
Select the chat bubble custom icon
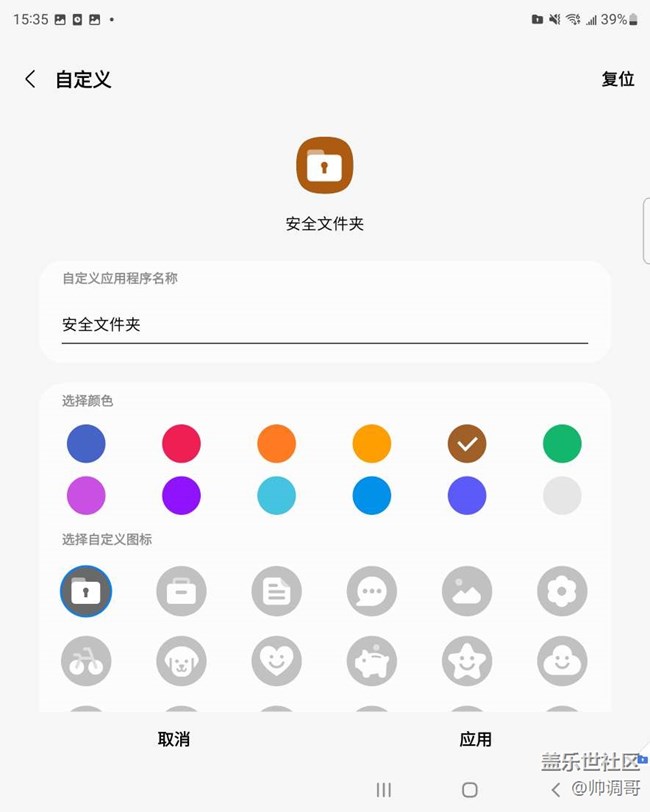[x=372, y=592]
